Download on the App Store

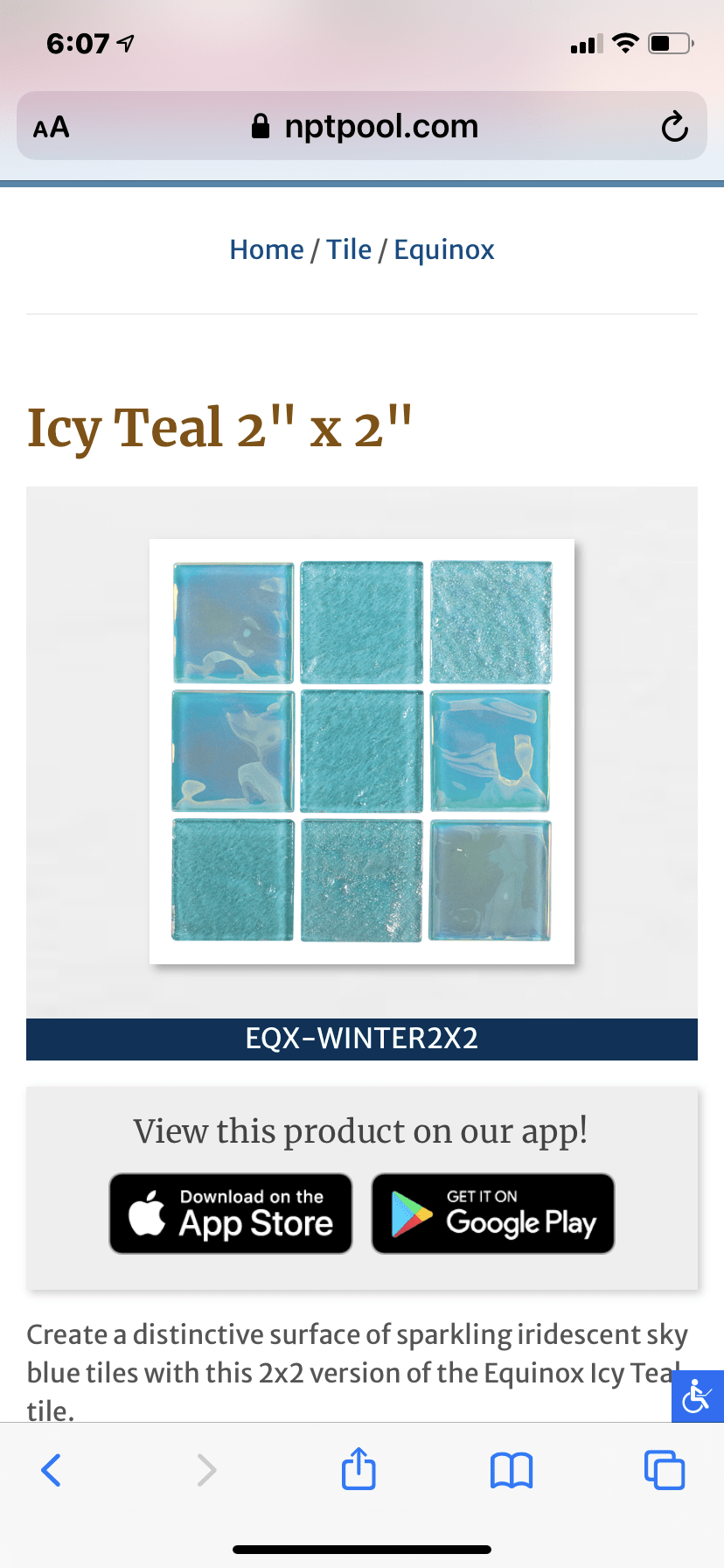coord(231,1214)
